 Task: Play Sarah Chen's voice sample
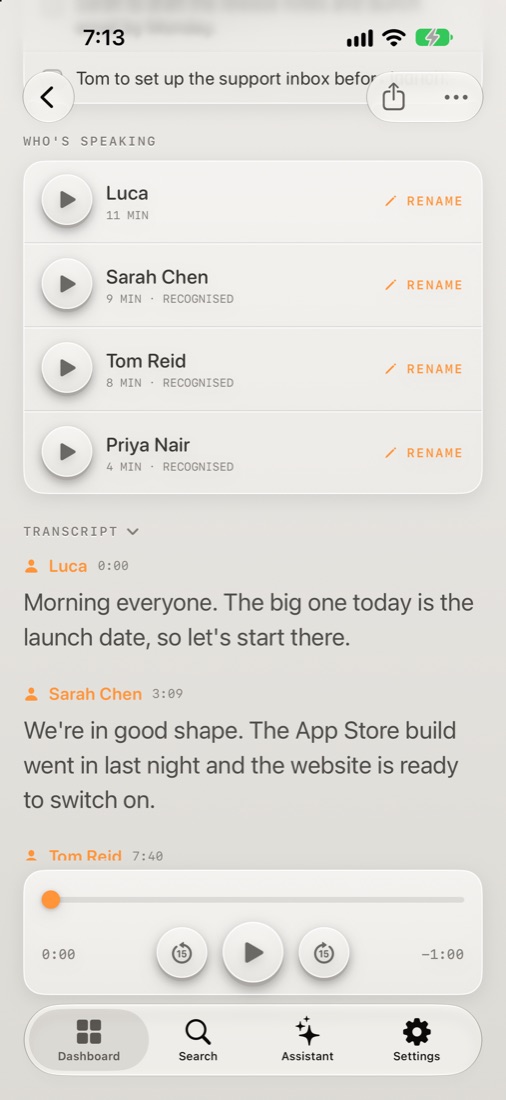[x=67, y=284]
